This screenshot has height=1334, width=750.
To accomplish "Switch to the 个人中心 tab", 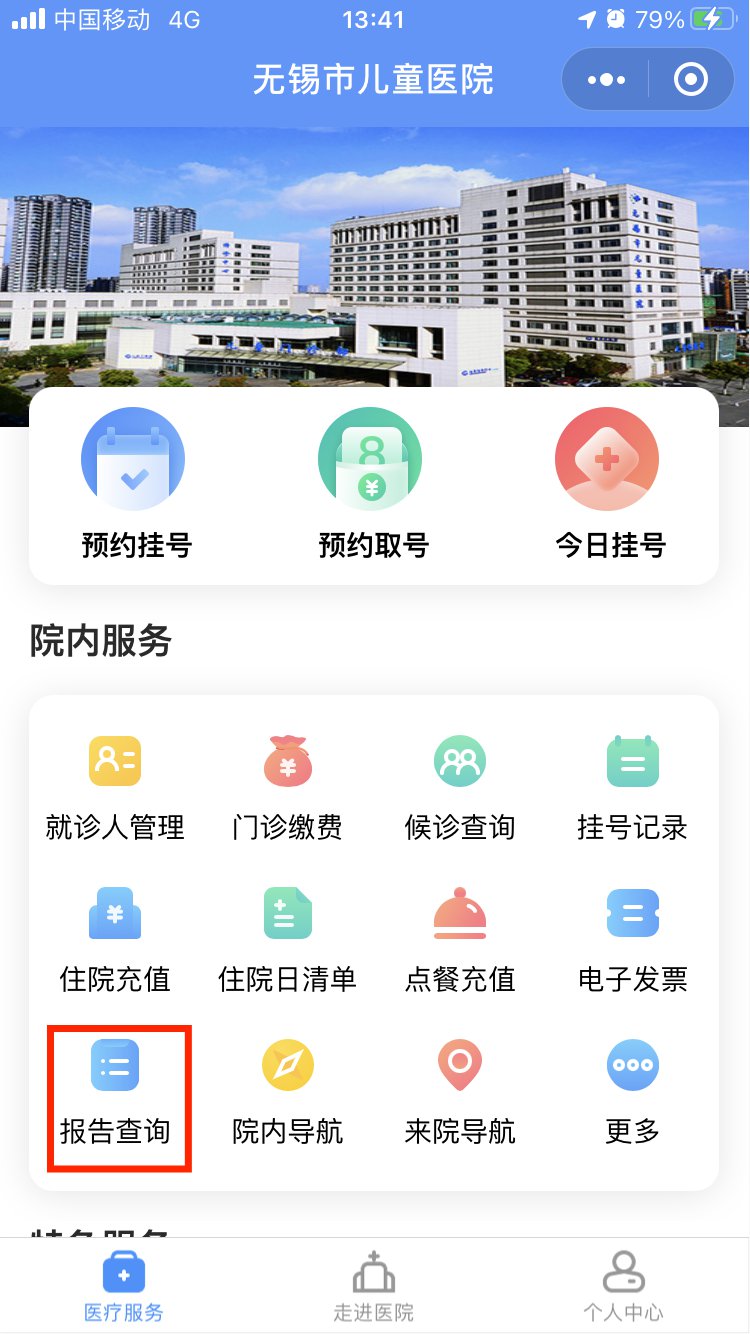I will click(623, 1286).
